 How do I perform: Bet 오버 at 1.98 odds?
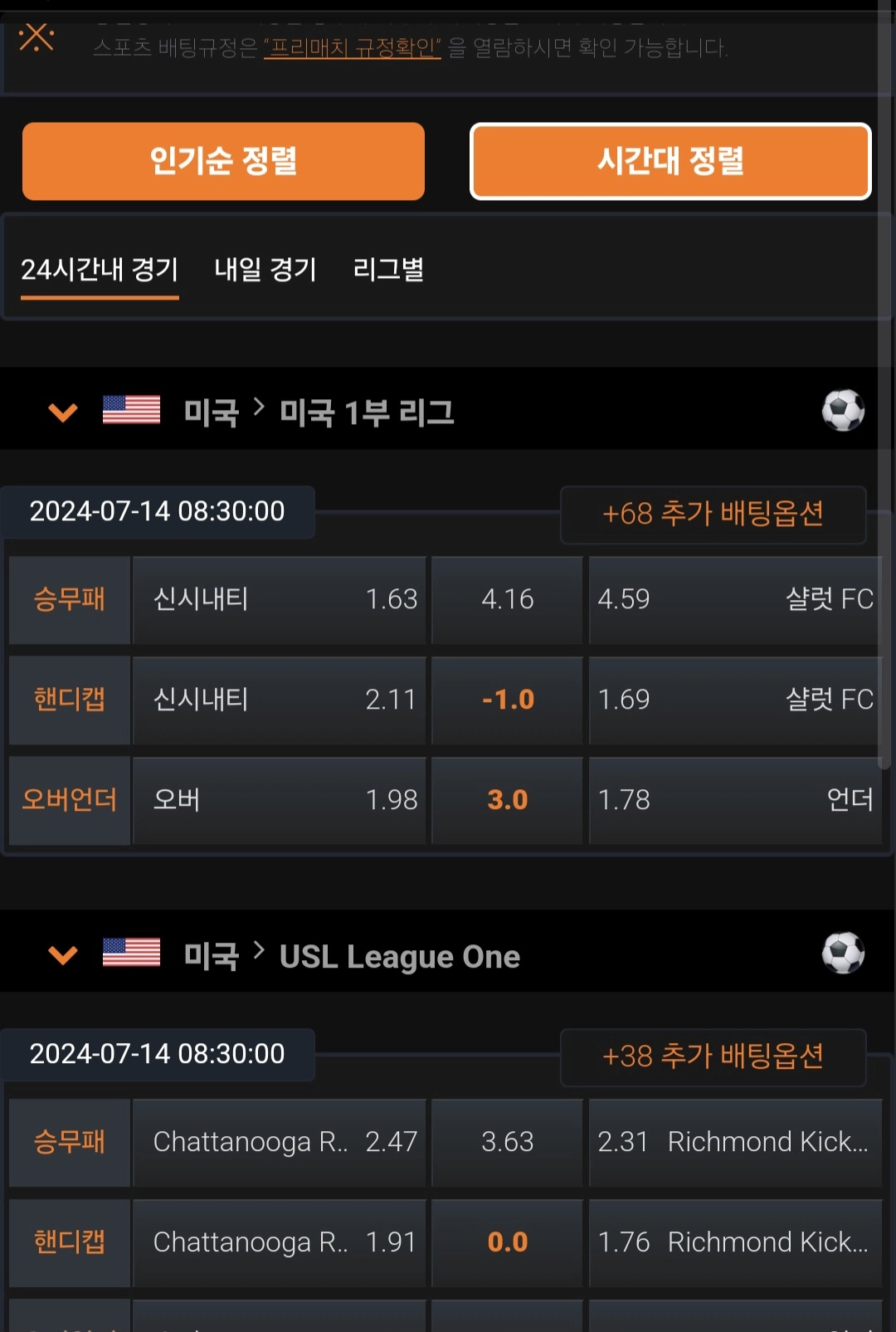pos(280,800)
